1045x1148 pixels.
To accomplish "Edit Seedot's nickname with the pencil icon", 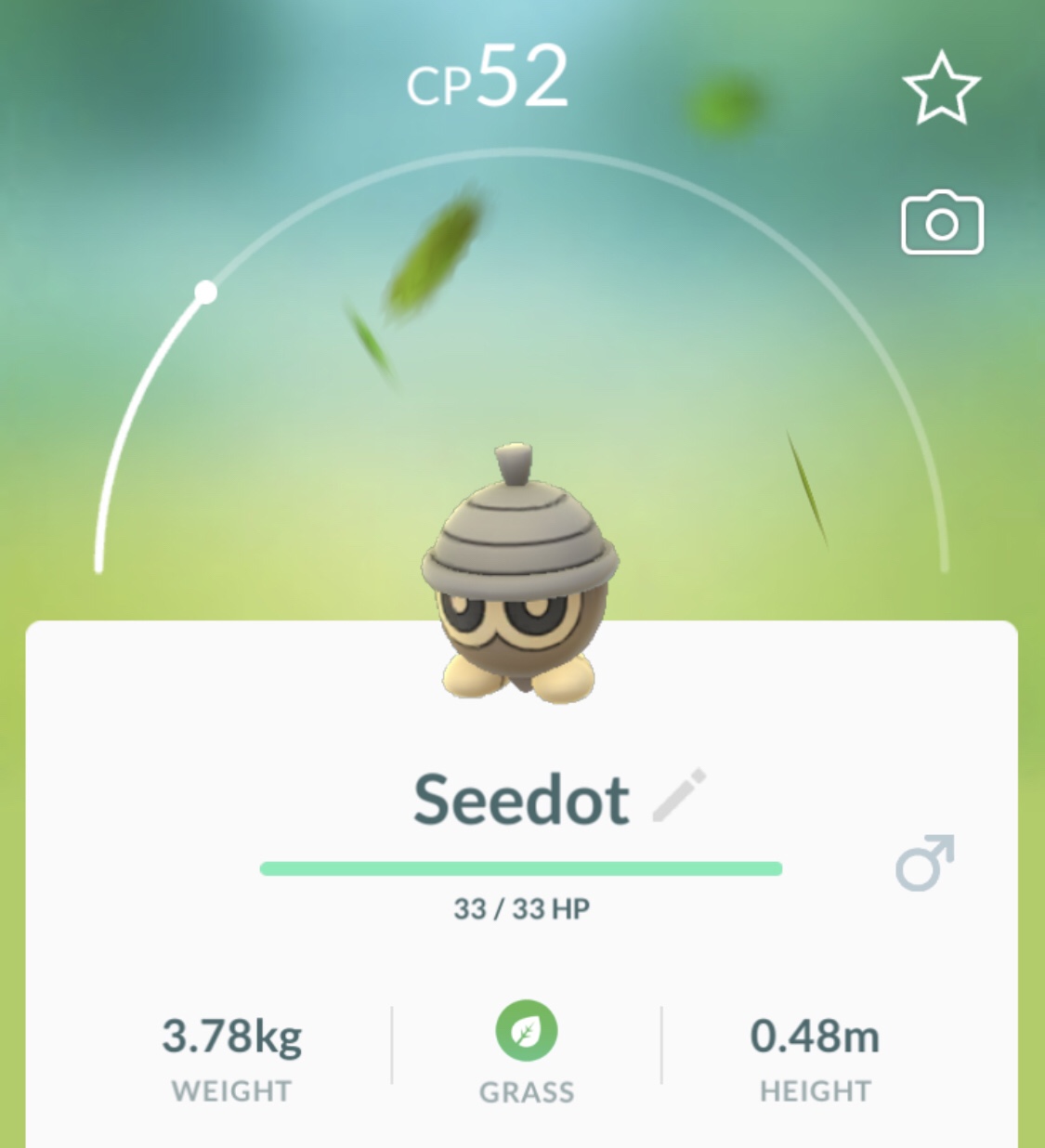I will coord(679,796).
